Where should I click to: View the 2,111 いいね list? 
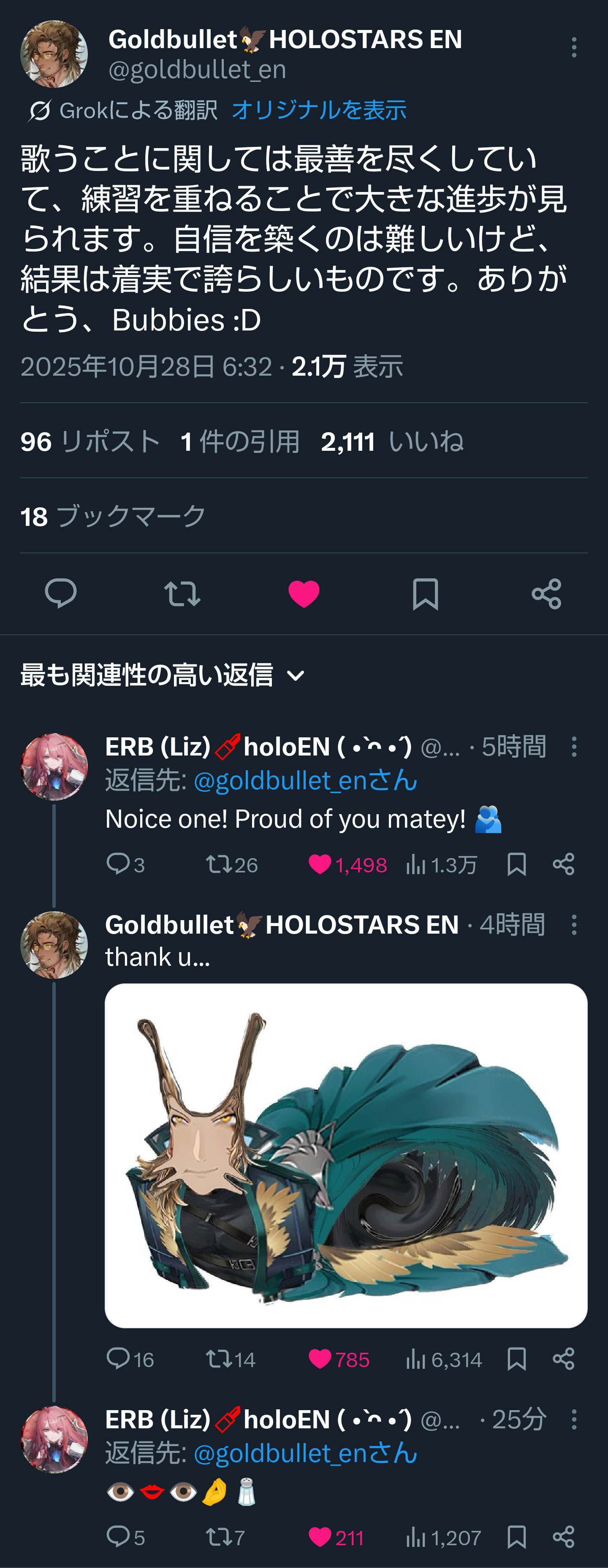[392, 441]
